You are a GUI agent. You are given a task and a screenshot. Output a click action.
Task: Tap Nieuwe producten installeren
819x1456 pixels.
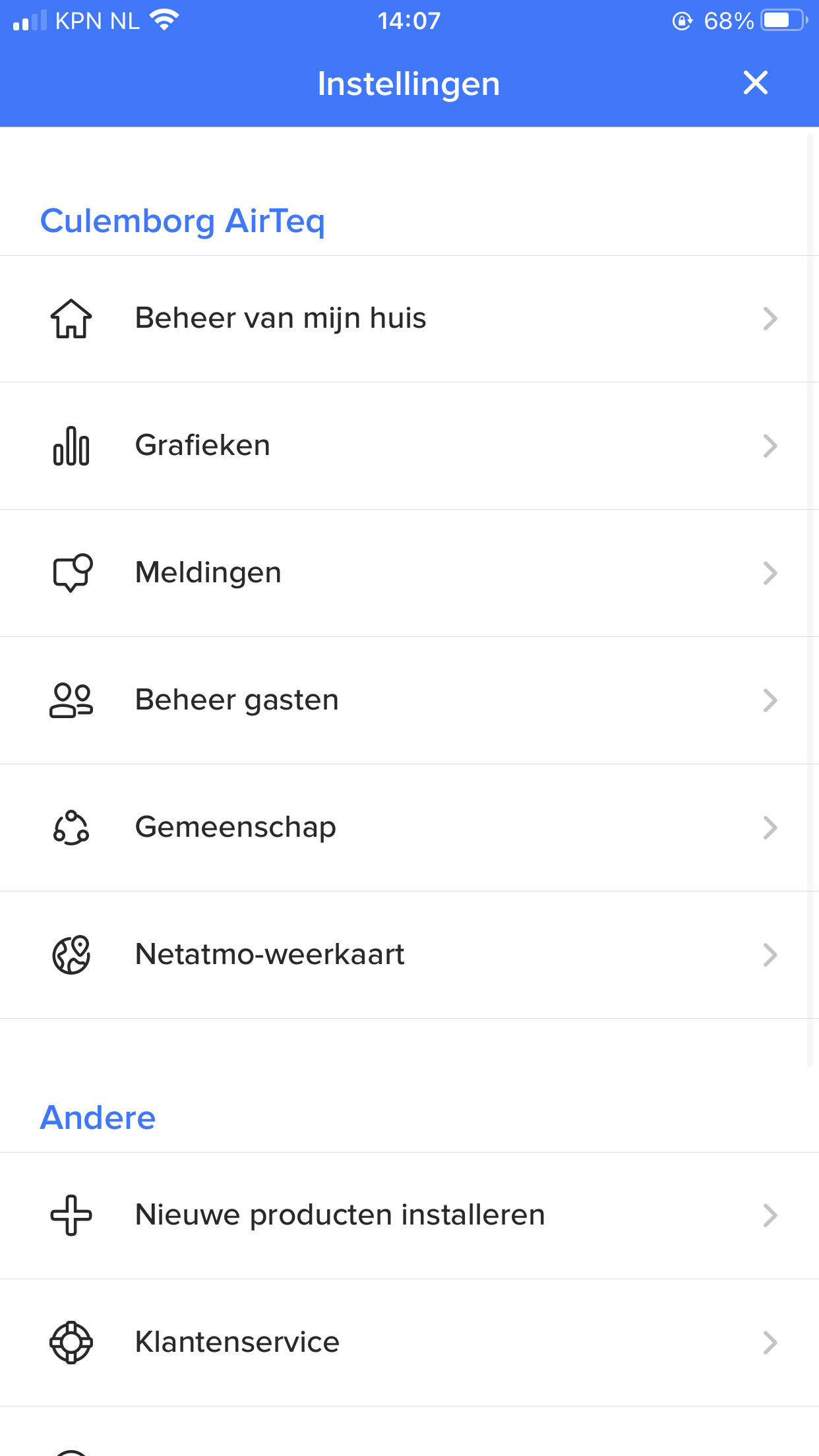[409, 1216]
